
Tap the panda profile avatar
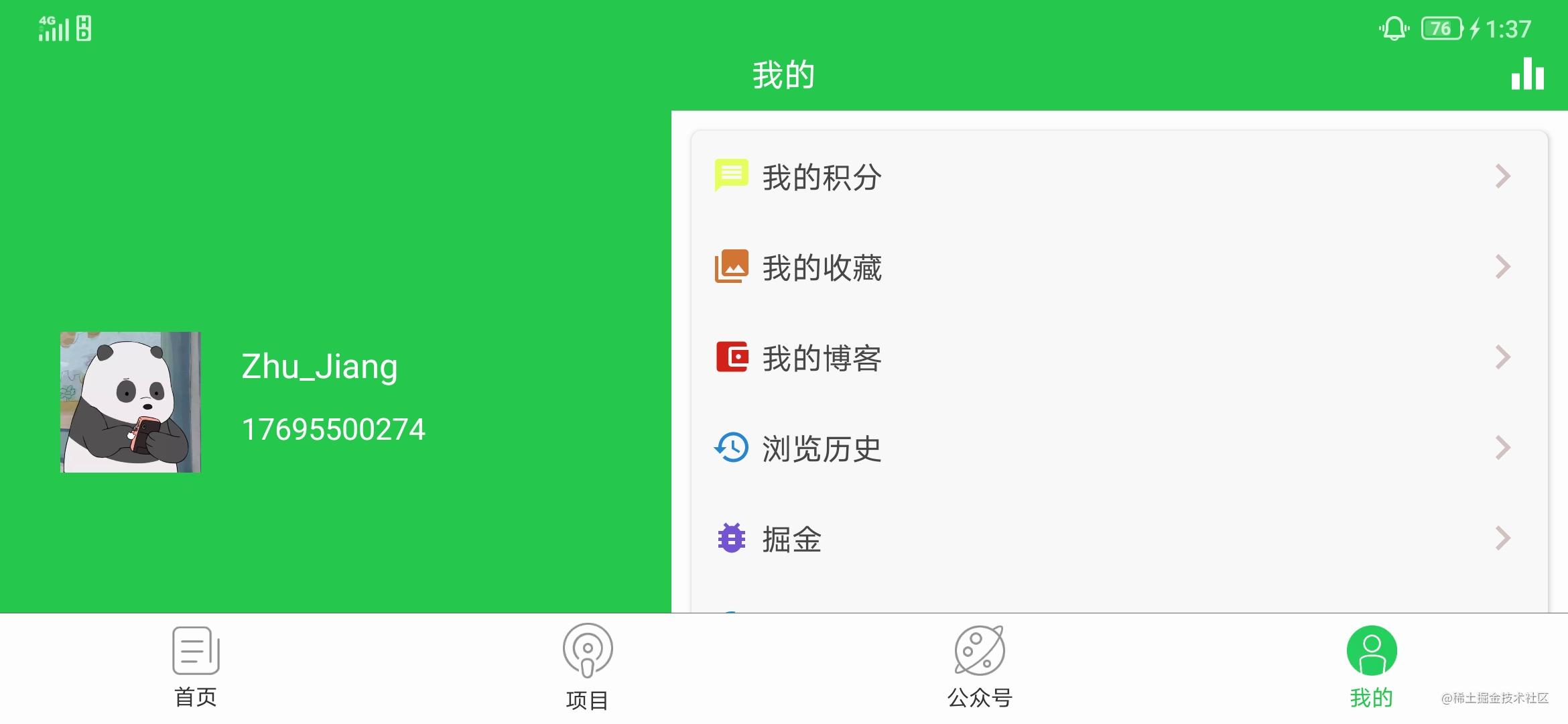point(131,402)
